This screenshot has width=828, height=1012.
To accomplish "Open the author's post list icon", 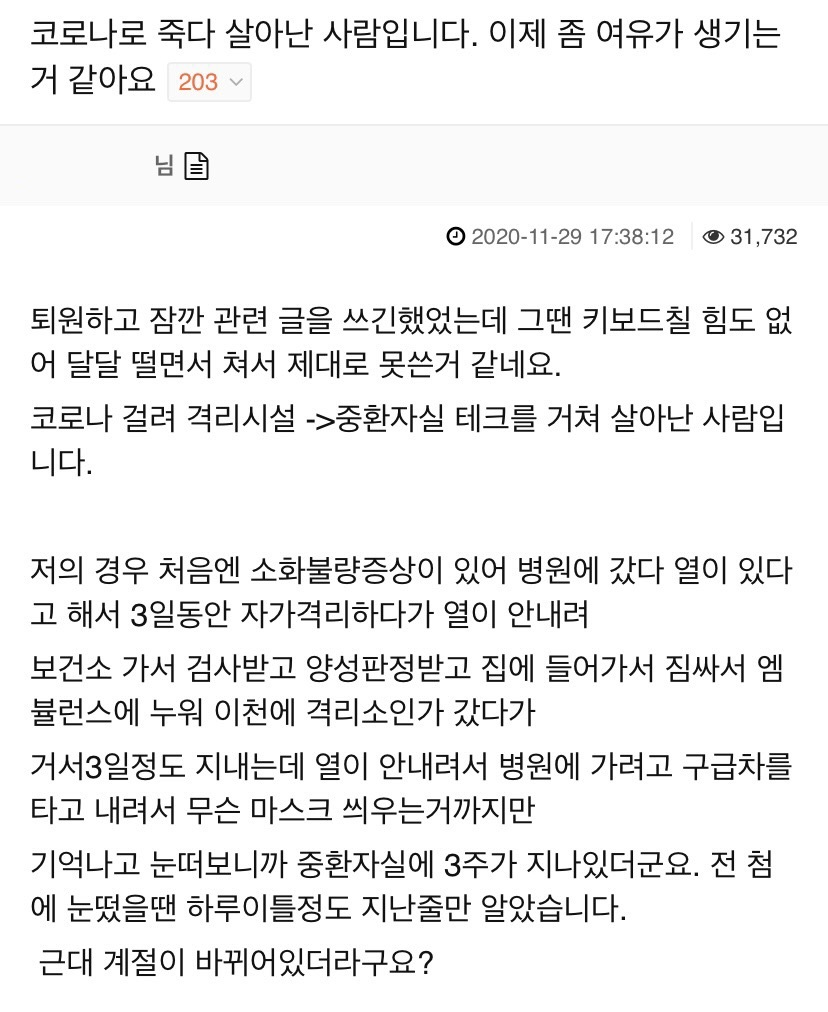I will pyautogui.click(x=197, y=166).
